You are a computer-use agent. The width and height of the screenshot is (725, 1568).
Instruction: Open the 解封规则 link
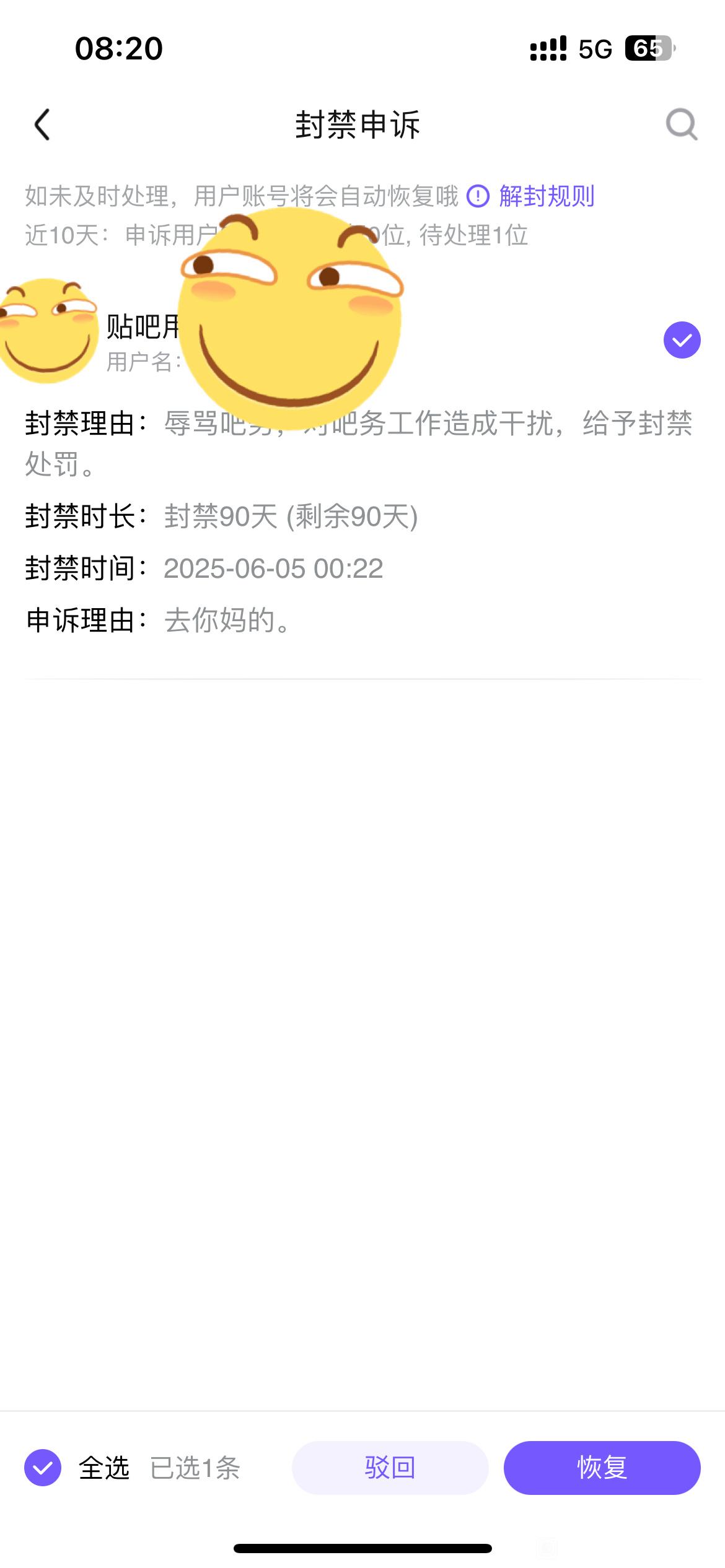pyautogui.click(x=546, y=196)
